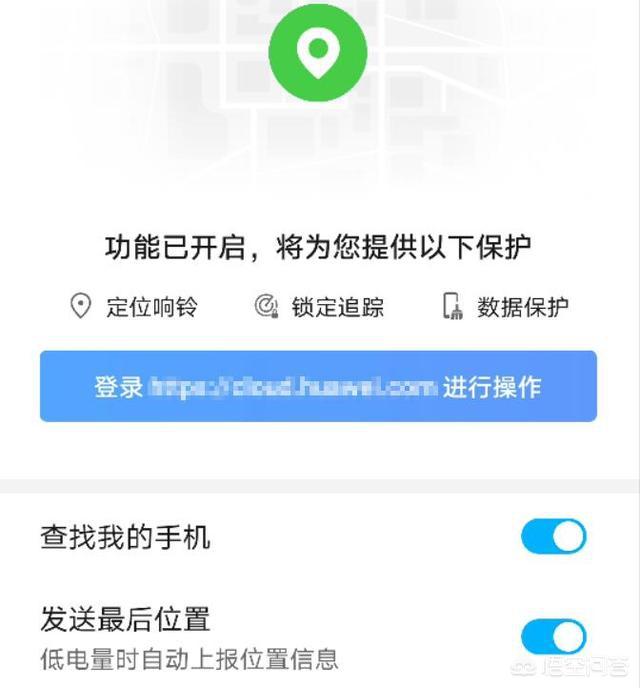Tap the blue 登录 进行操作 button
Viewport: 640px width, 688px height.
tap(318, 386)
